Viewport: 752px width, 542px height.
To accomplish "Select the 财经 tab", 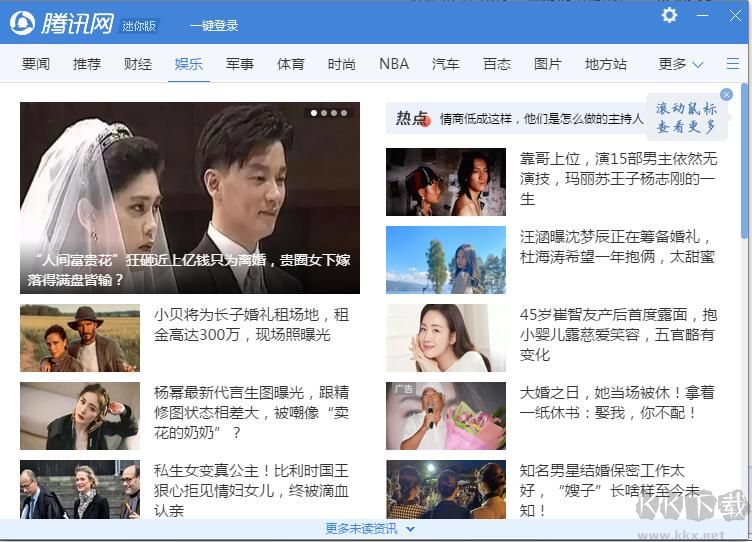I will pos(138,64).
